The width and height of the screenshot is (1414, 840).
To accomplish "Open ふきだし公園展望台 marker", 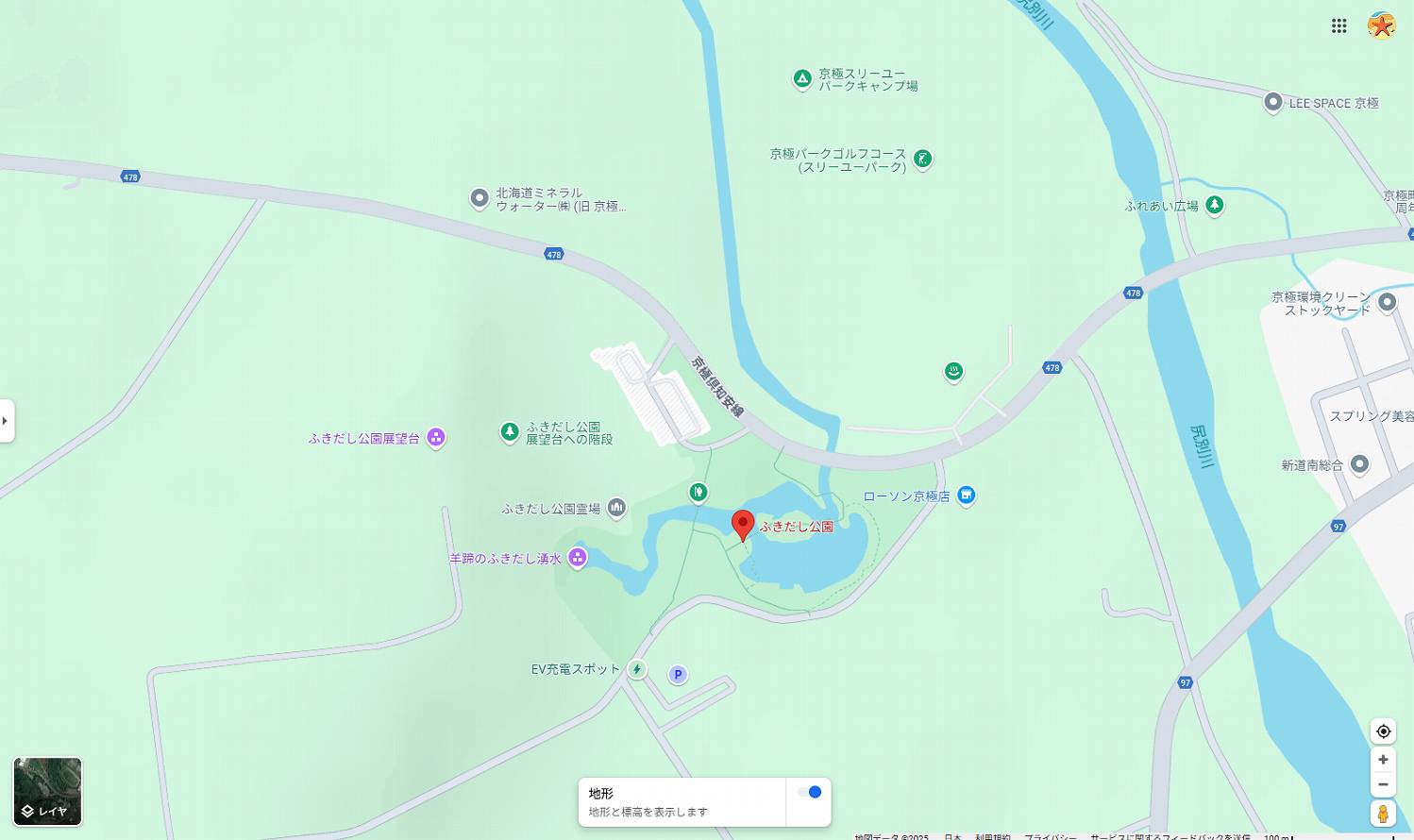I will (436, 437).
